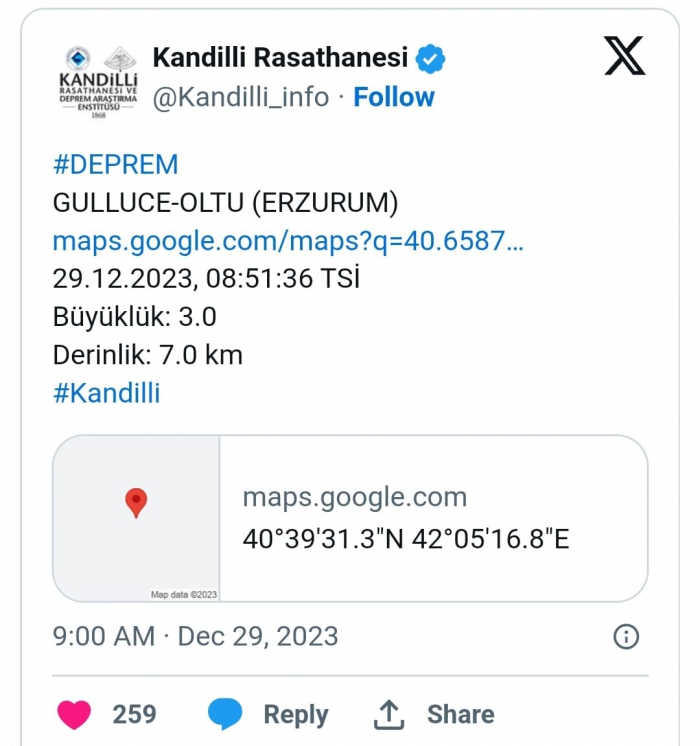Open the maps.google.com link in tweet
This screenshot has width=700, height=746.
[x=288, y=241]
